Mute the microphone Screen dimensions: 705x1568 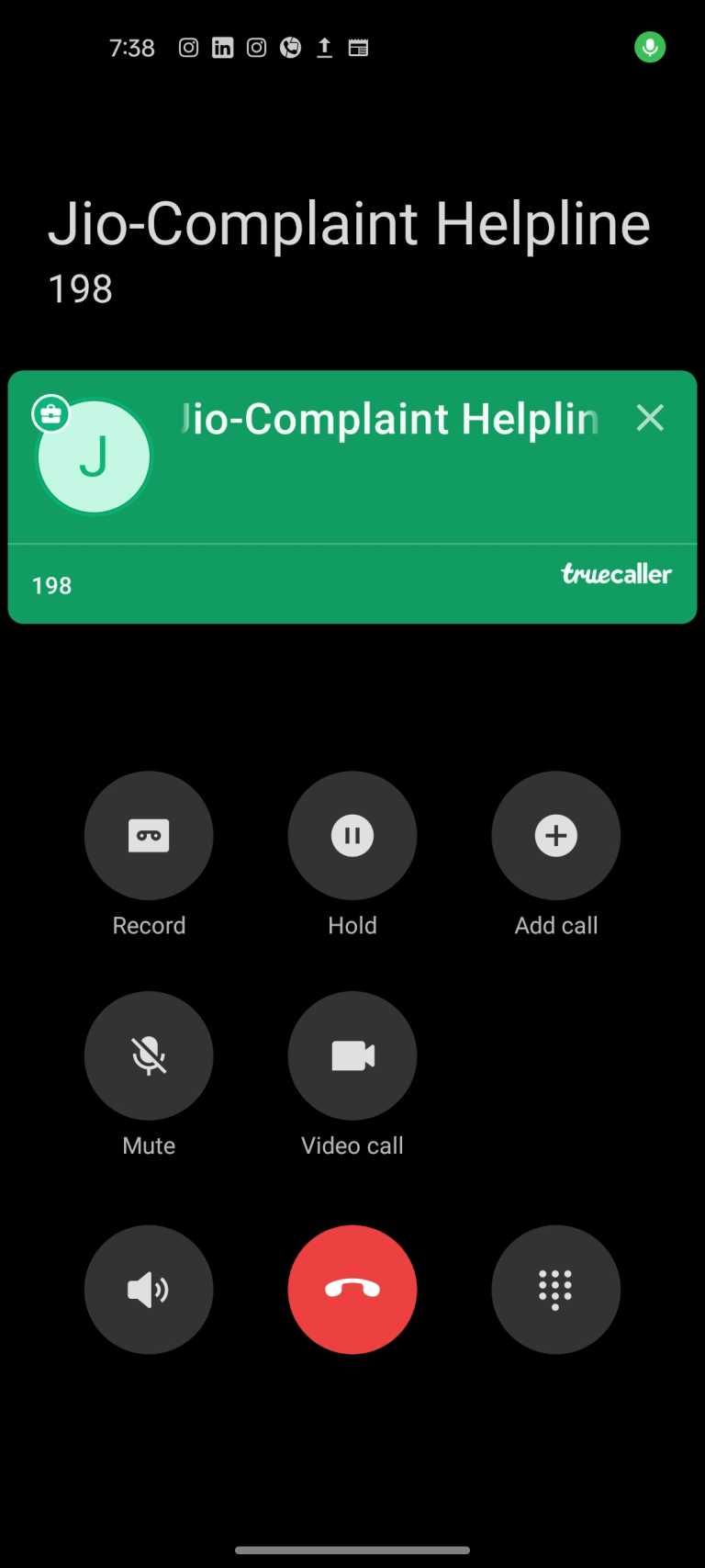pyautogui.click(x=149, y=1055)
